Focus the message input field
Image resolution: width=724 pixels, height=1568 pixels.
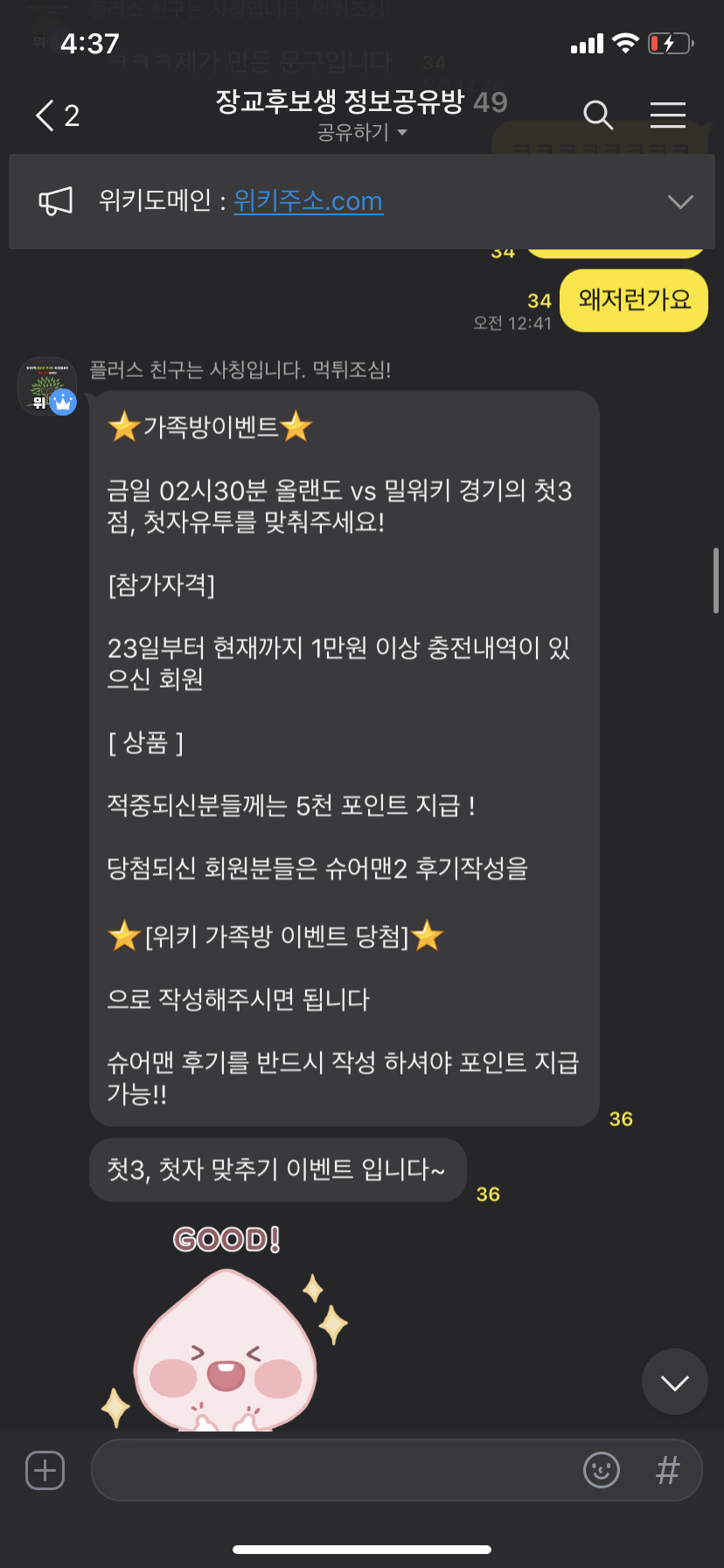[x=332, y=1470]
